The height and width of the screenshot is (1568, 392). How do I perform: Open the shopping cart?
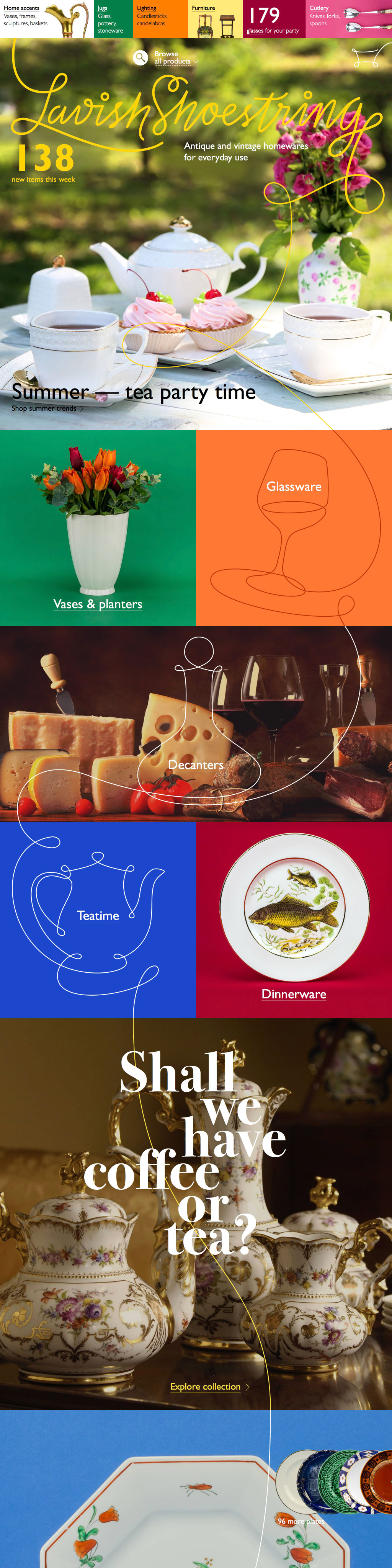click(x=365, y=58)
